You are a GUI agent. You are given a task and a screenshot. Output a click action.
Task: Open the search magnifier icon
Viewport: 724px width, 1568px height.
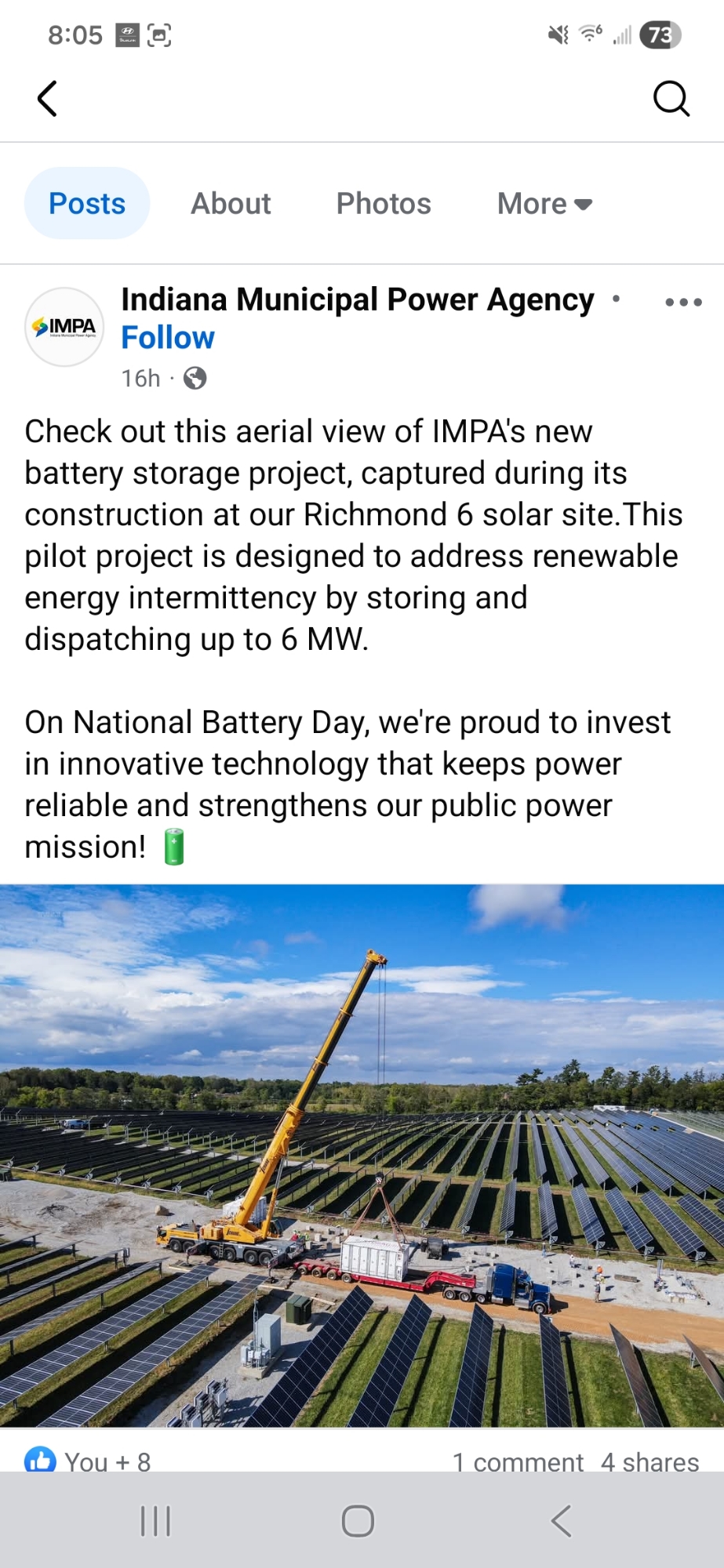click(671, 99)
